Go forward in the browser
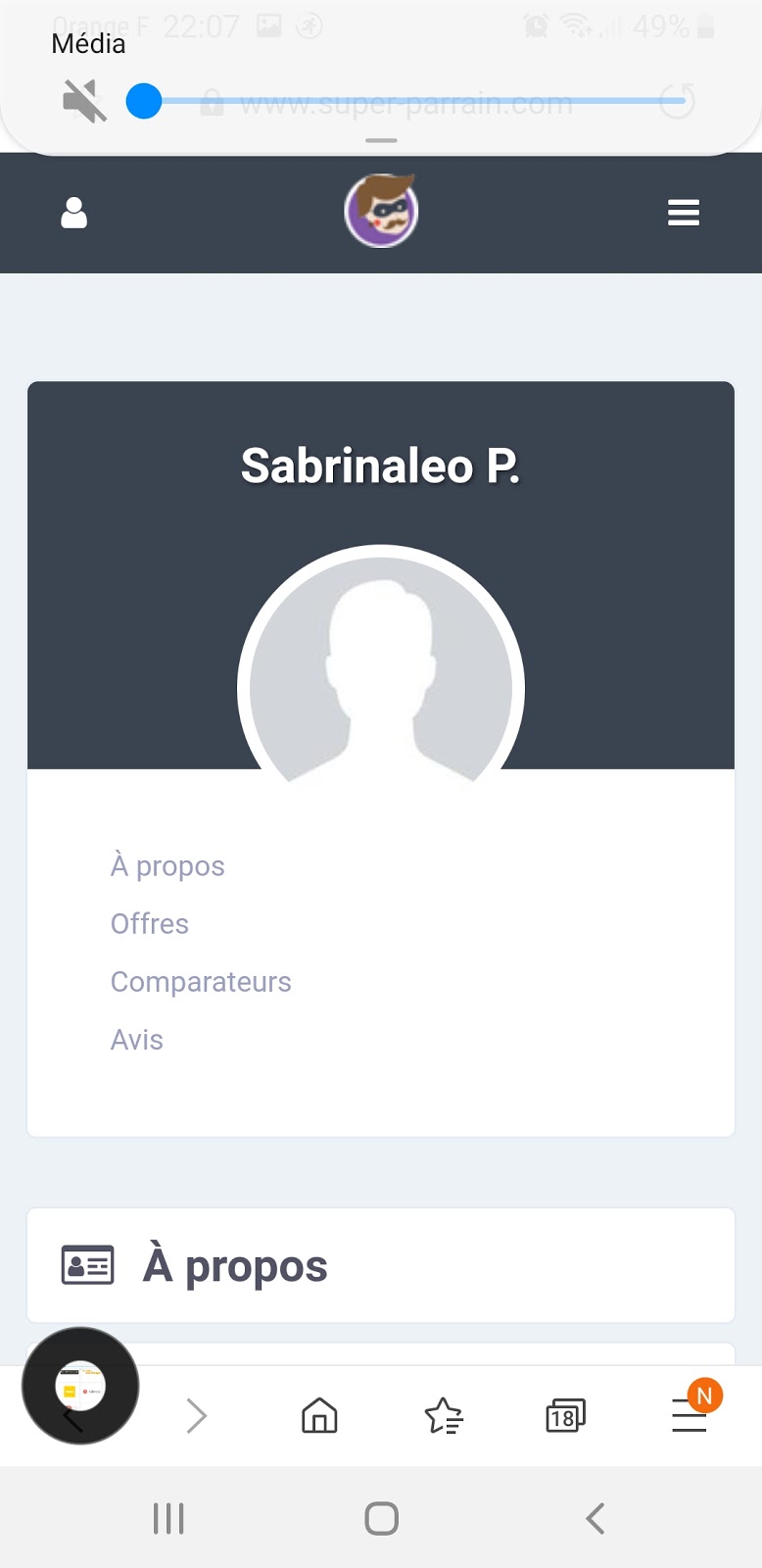The height and width of the screenshot is (1568, 762). click(197, 1416)
